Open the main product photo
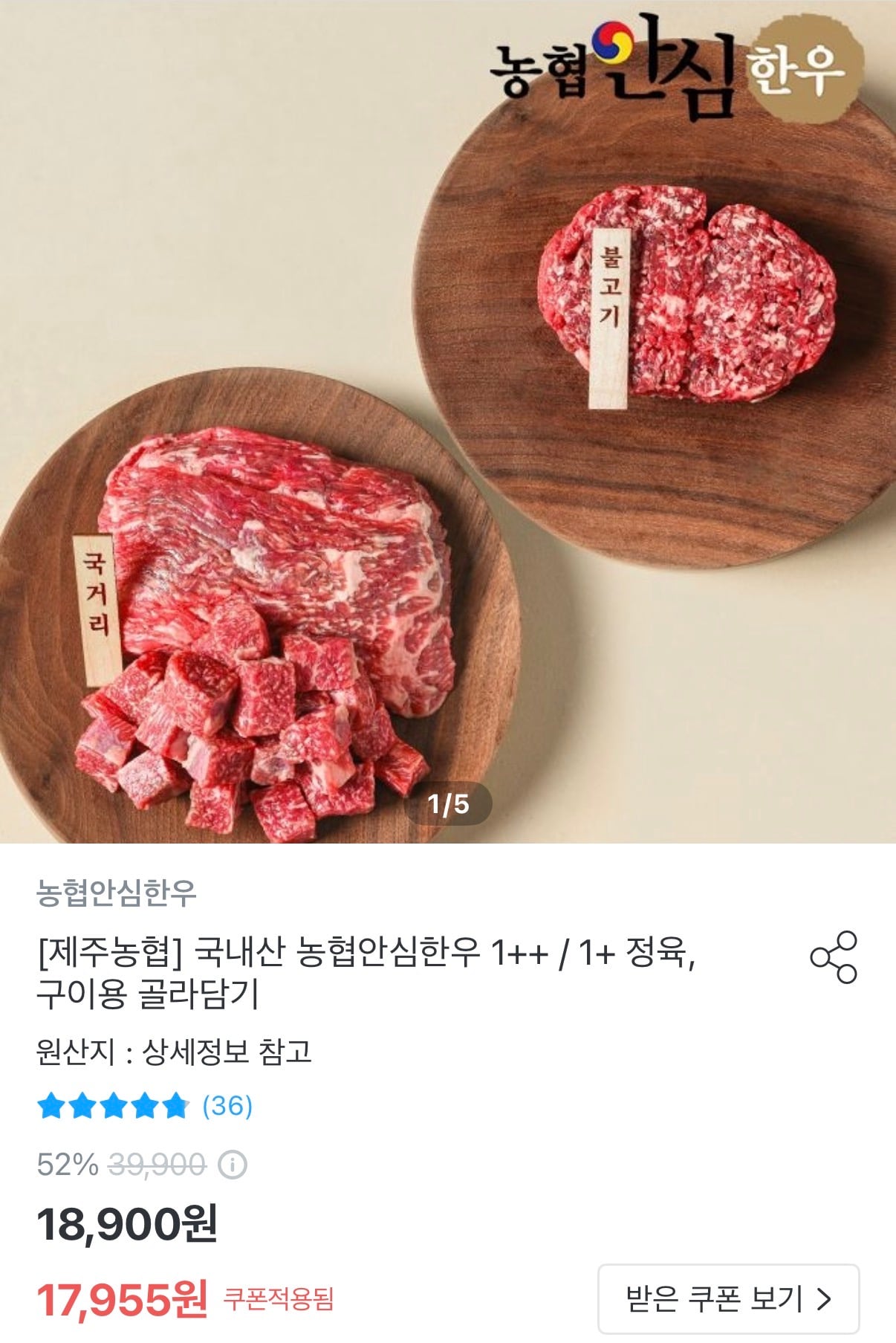 [x=448, y=421]
